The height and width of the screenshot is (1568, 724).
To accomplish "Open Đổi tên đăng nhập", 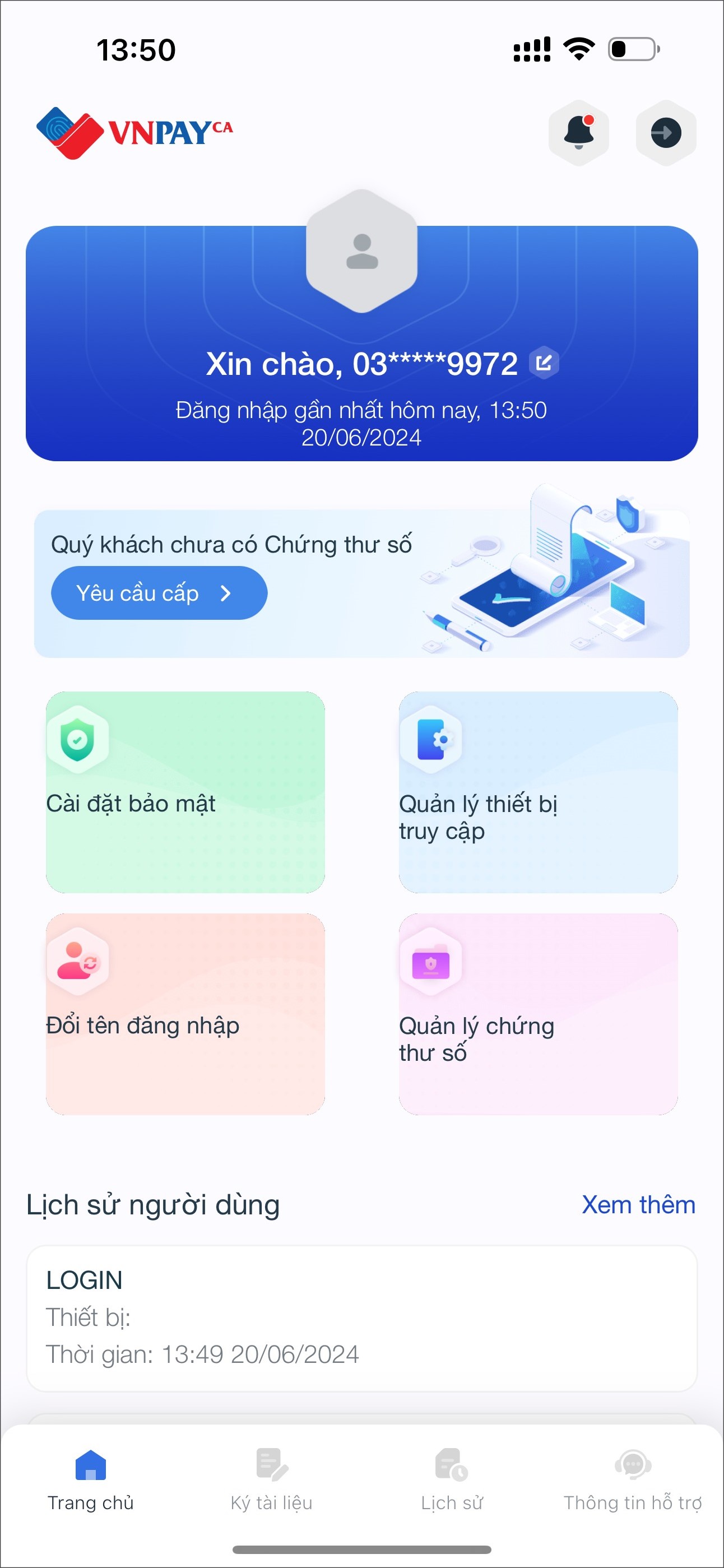I will pyautogui.click(x=185, y=1013).
